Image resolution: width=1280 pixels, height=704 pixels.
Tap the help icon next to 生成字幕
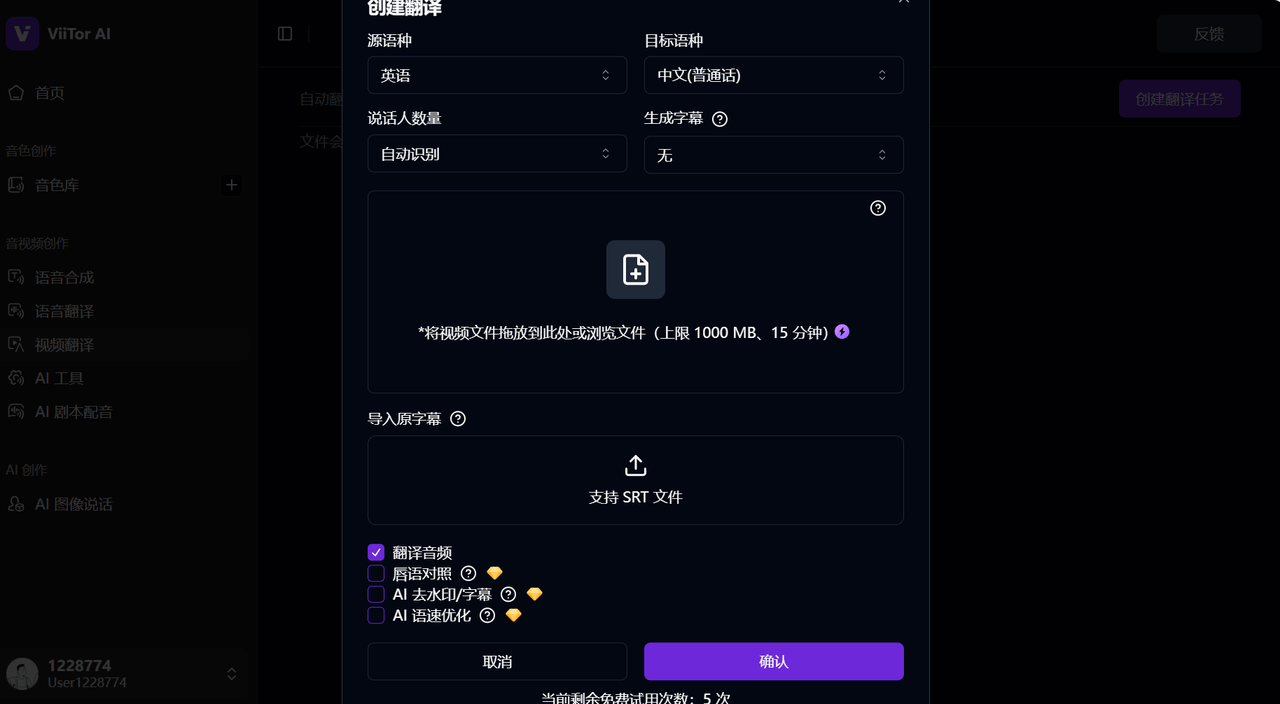(x=719, y=118)
